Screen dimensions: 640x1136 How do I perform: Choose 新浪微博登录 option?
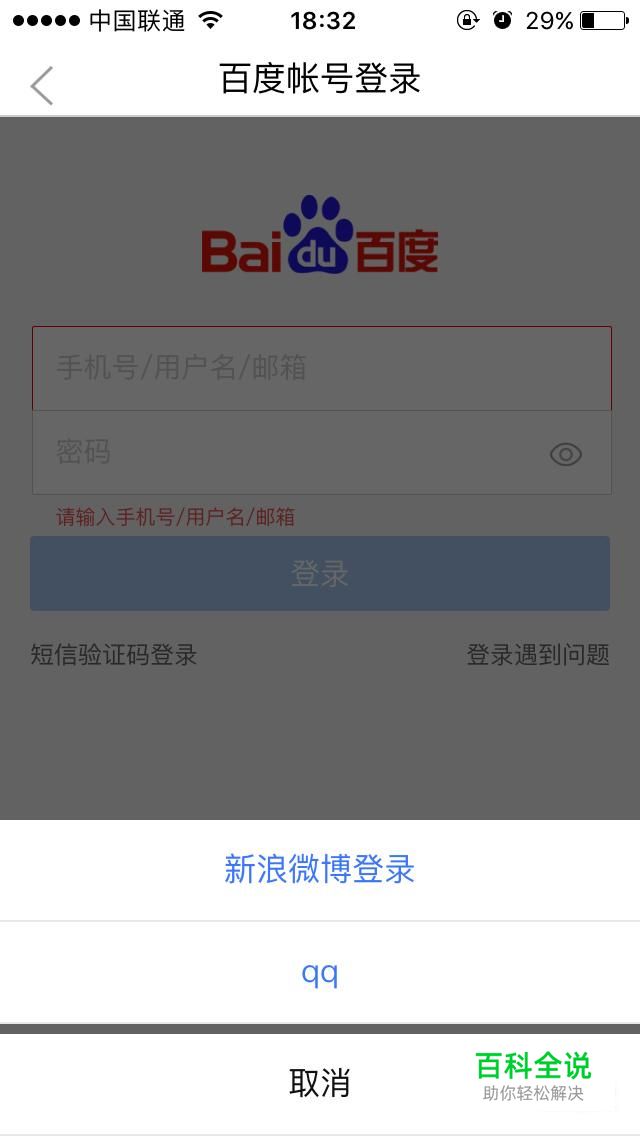pyautogui.click(x=320, y=869)
